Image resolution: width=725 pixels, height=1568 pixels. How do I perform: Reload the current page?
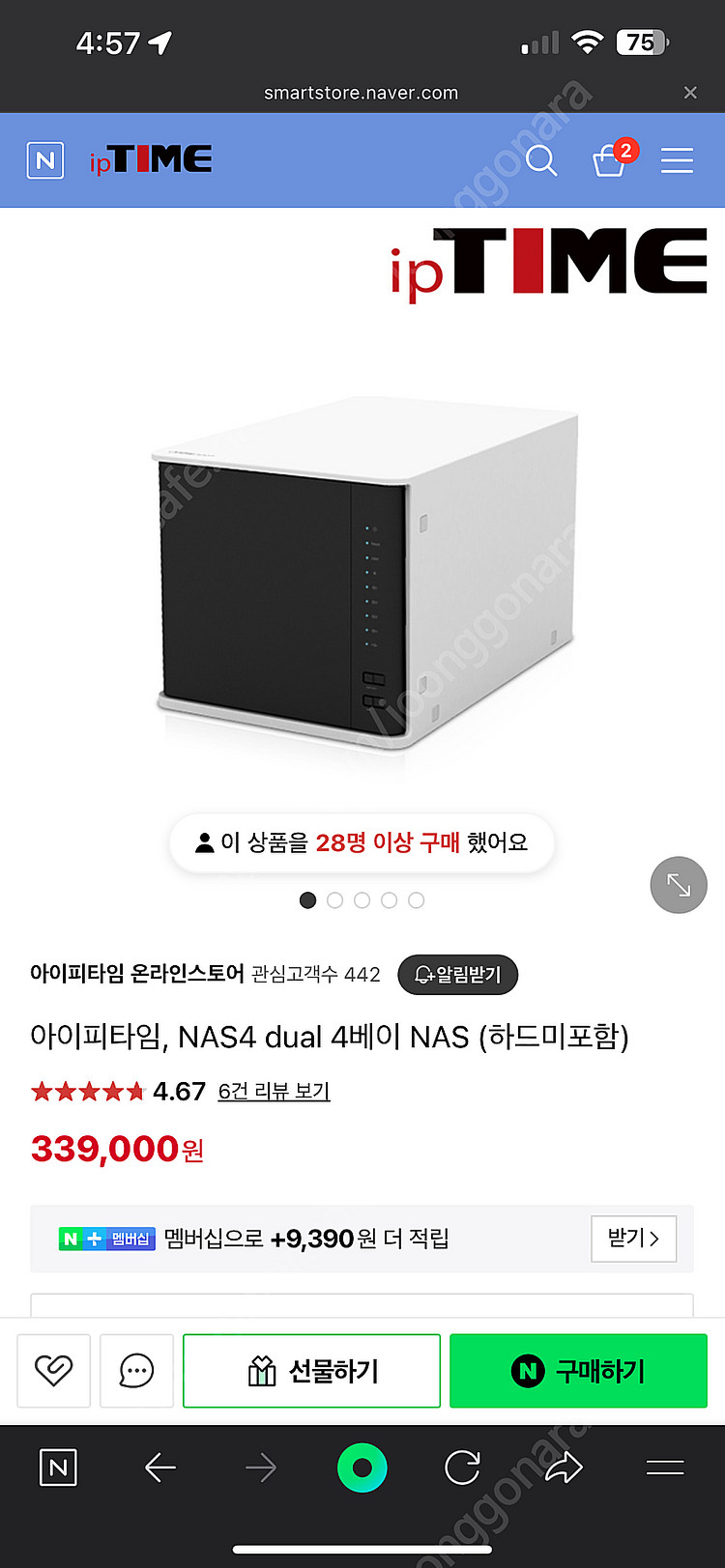tap(462, 1468)
